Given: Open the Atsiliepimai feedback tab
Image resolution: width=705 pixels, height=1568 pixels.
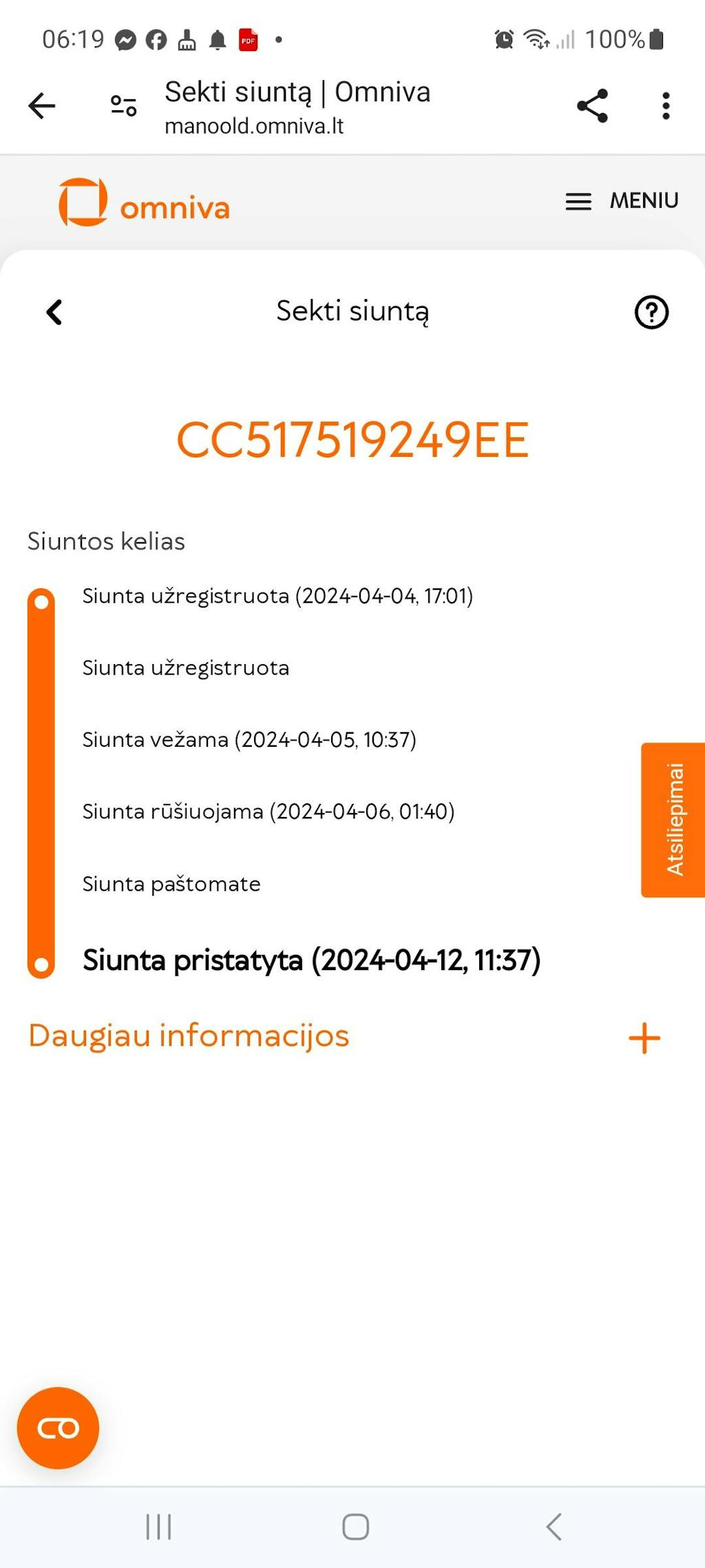Looking at the screenshot, I should coord(673,820).
